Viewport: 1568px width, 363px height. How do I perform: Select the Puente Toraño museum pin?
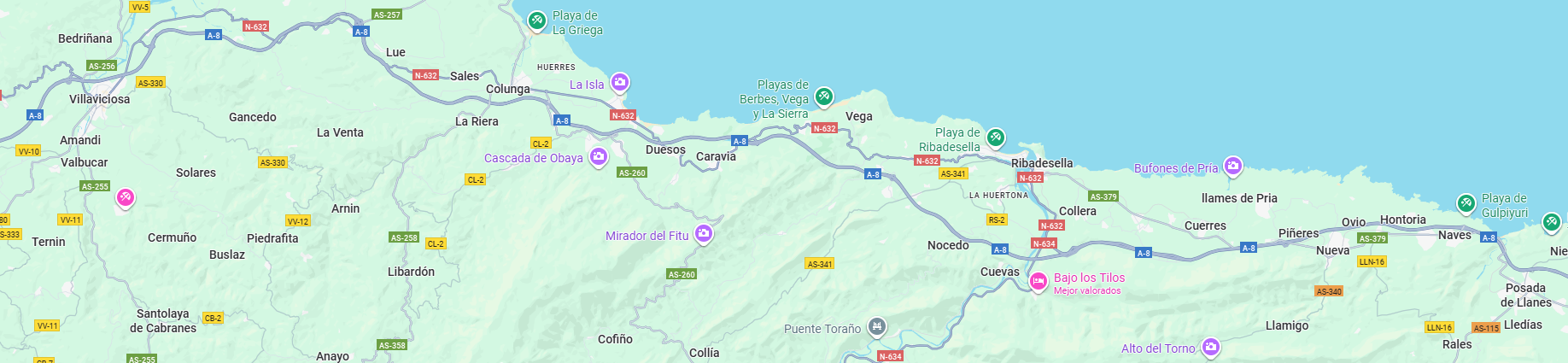tap(876, 327)
